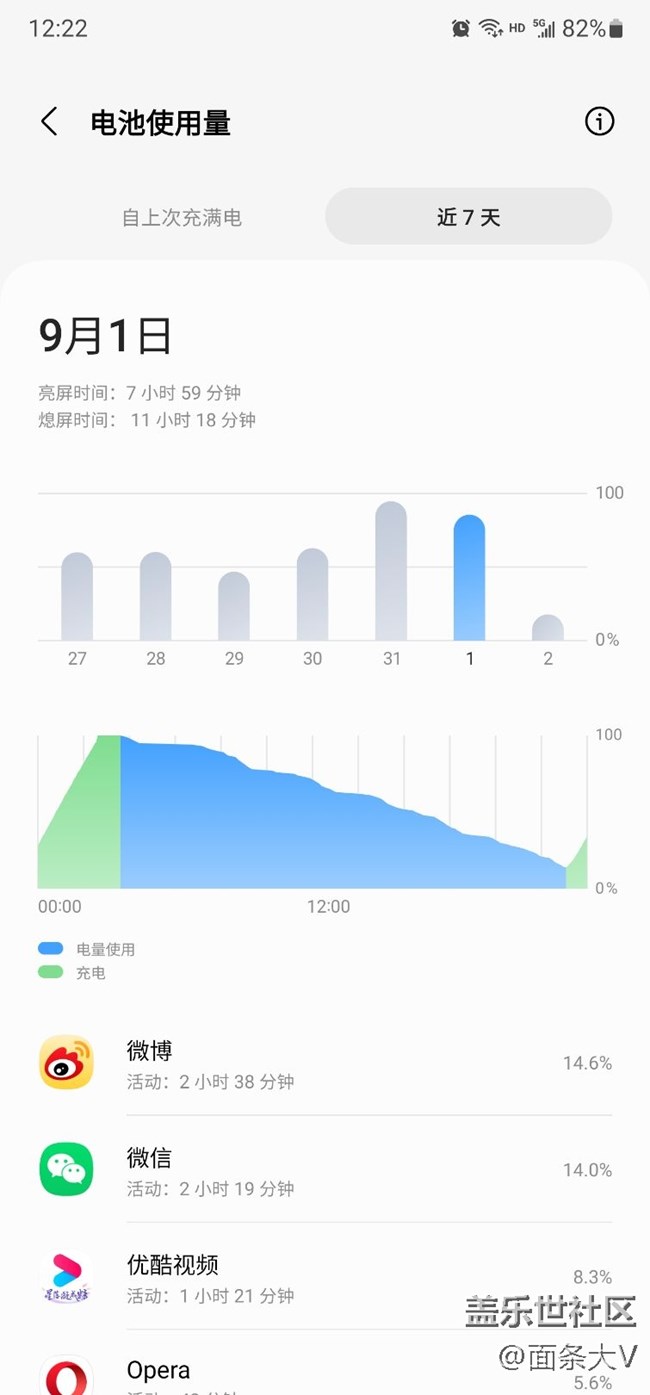Select the bar for day 27
This screenshot has height=1395, width=650.
coord(77,597)
